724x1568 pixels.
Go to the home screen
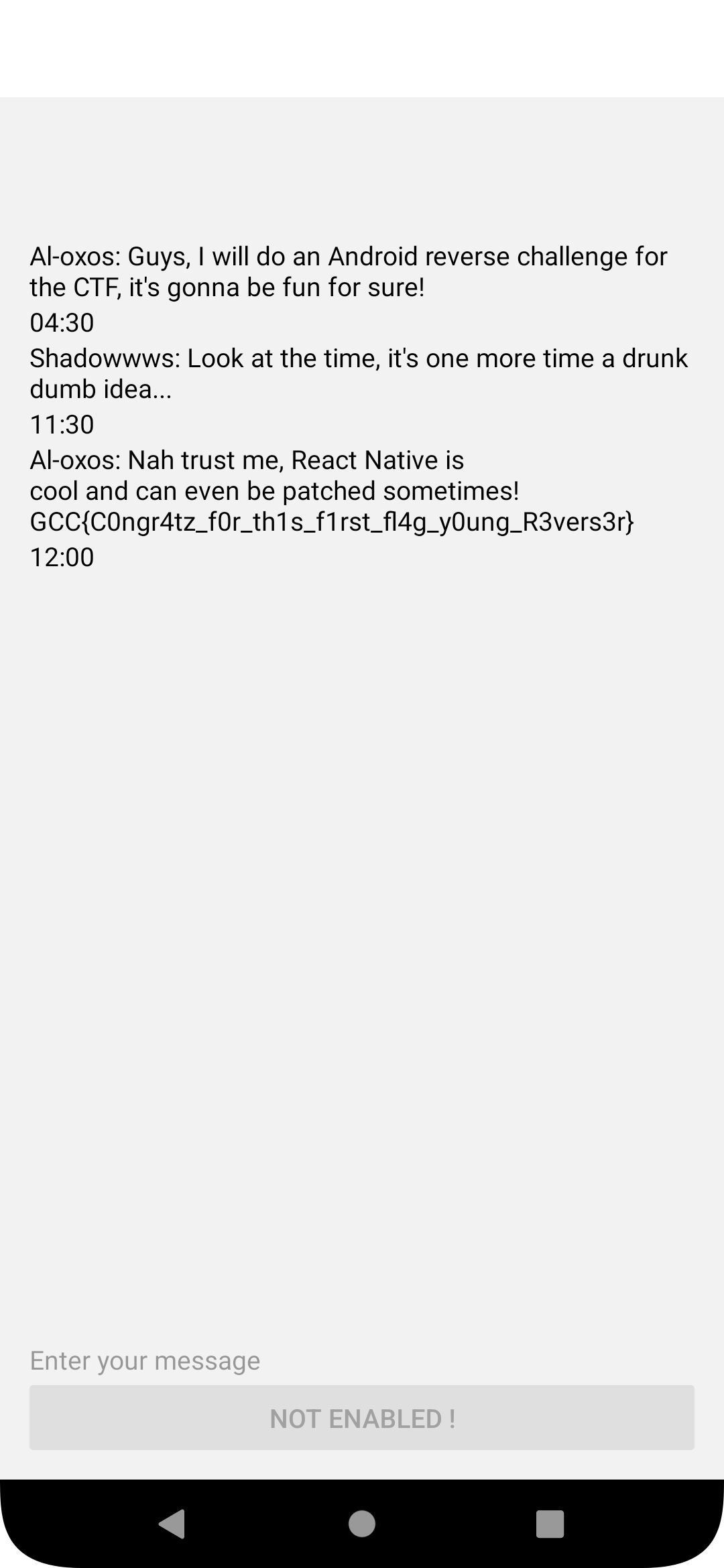pos(362,1523)
